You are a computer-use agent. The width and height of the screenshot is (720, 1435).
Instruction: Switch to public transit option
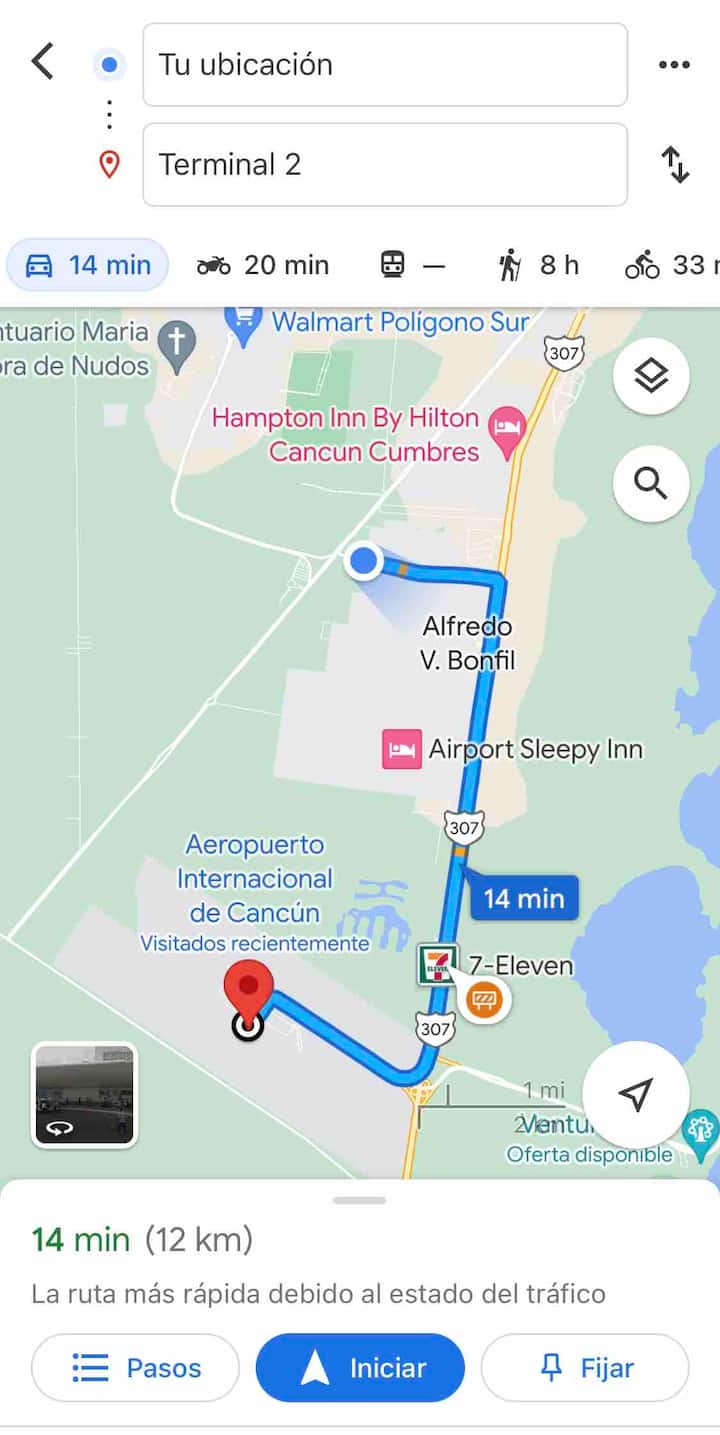click(x=412, y=265)
